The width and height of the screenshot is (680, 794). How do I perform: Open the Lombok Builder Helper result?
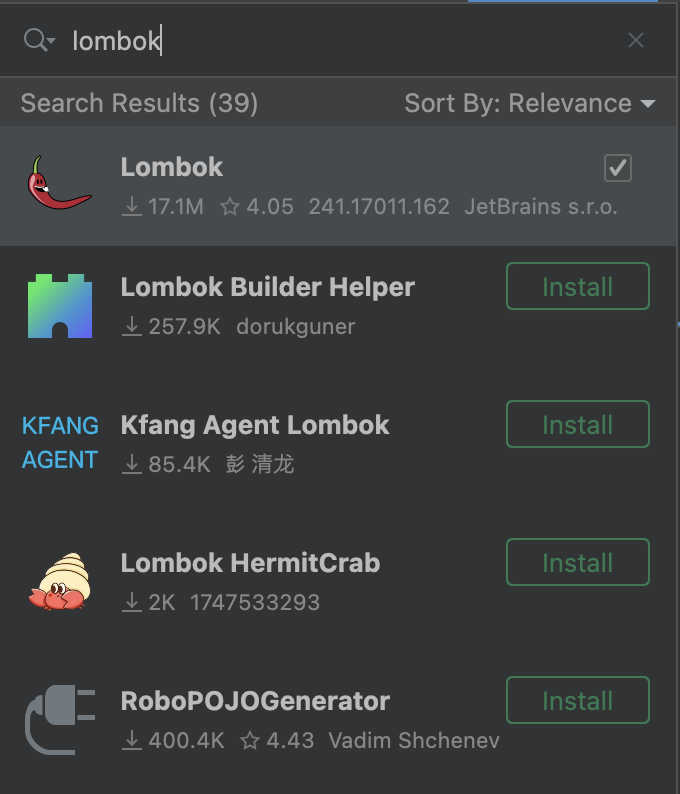pos(267,288)
